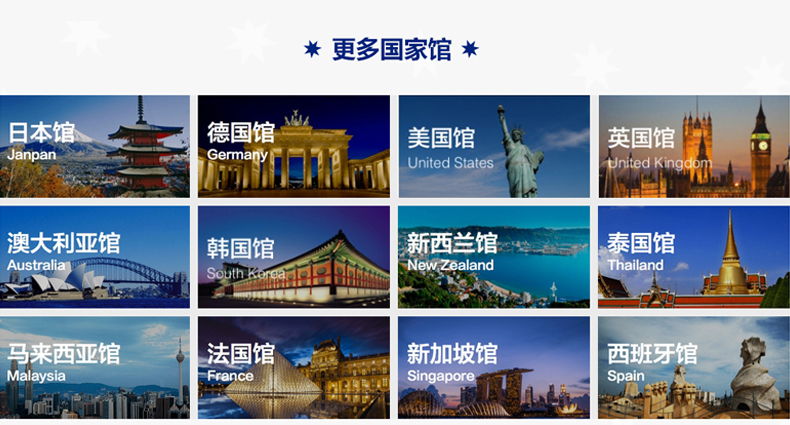Screen dimensions: 790x425
Task: View the 韩国馆 South Korea tile
Action: point(293,256)
